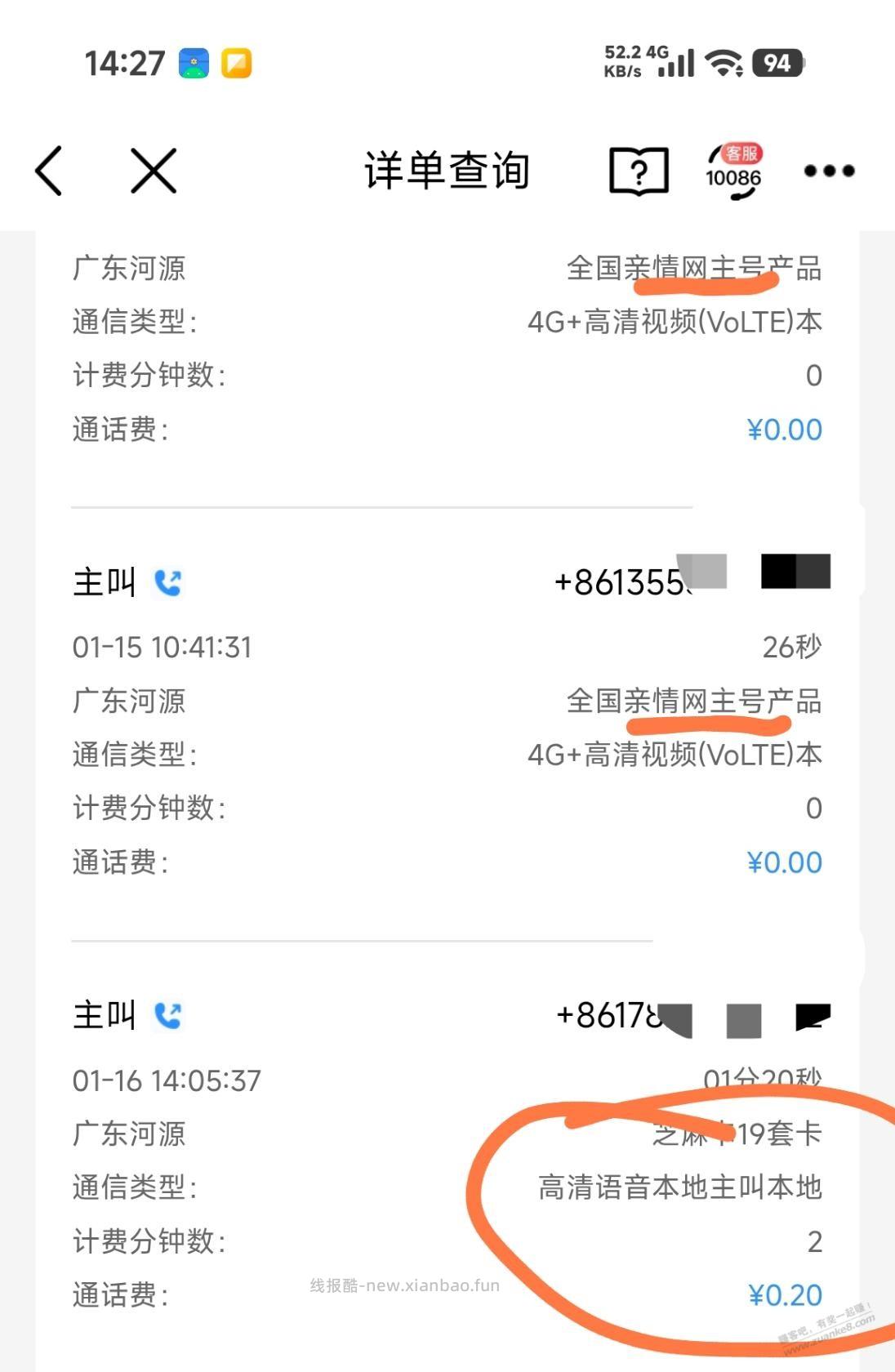Tap the back arrow at top left
This screenshot has height=1372, width=895.
pyautogui.click(x=48, y=170)
